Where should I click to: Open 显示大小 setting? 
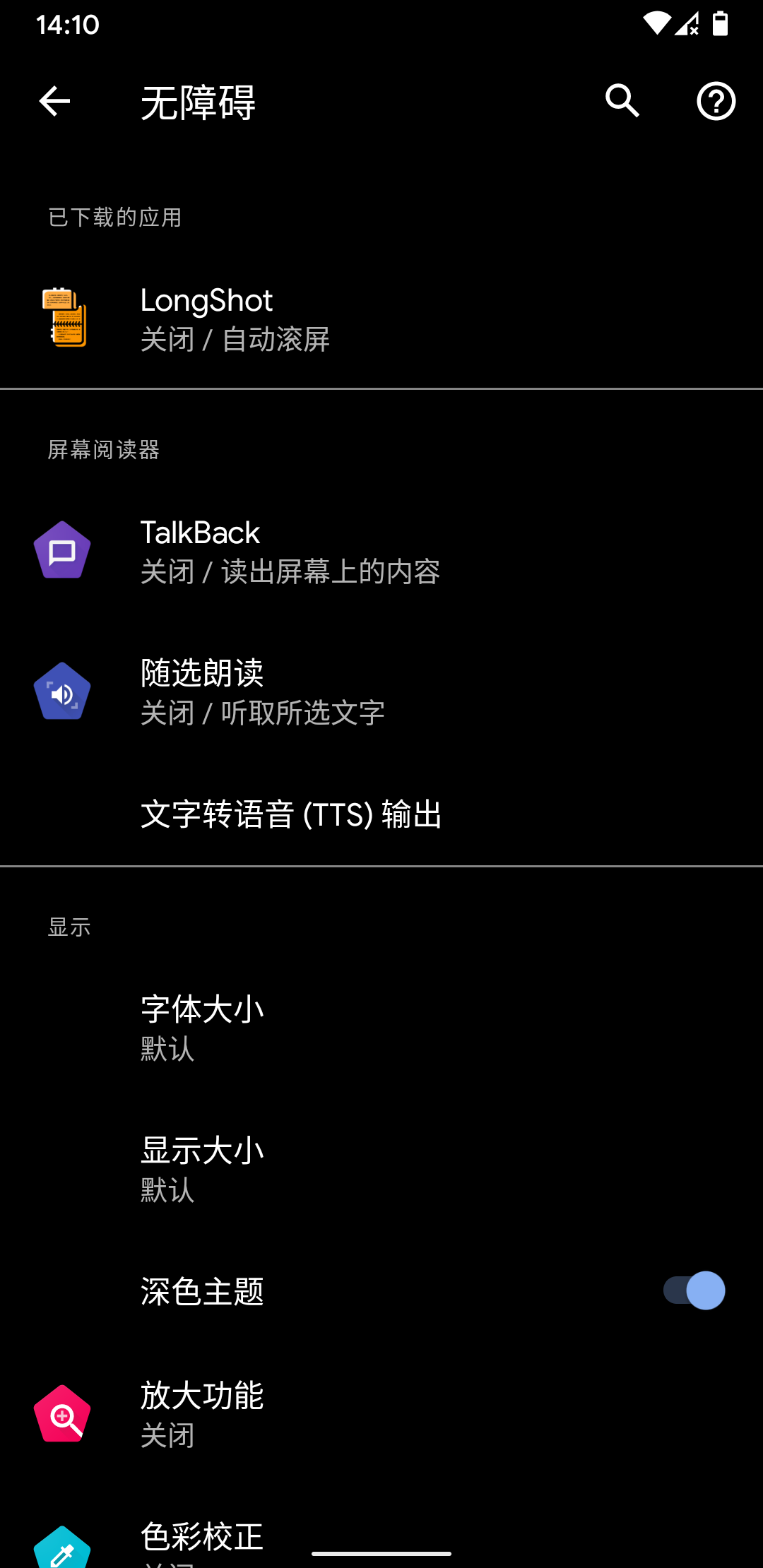coord(381,1169)
